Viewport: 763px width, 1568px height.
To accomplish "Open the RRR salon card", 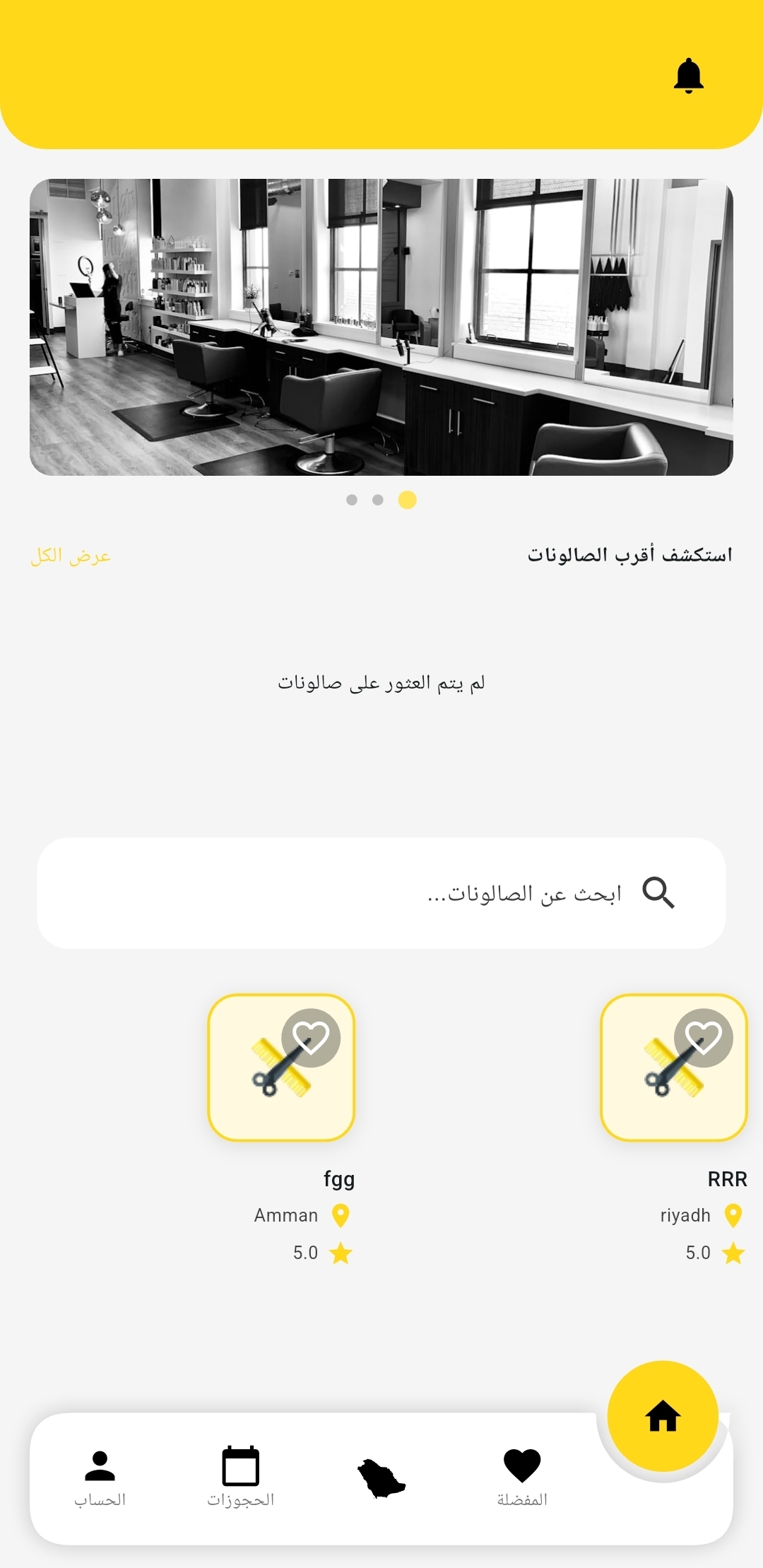I will point(673,1067).
